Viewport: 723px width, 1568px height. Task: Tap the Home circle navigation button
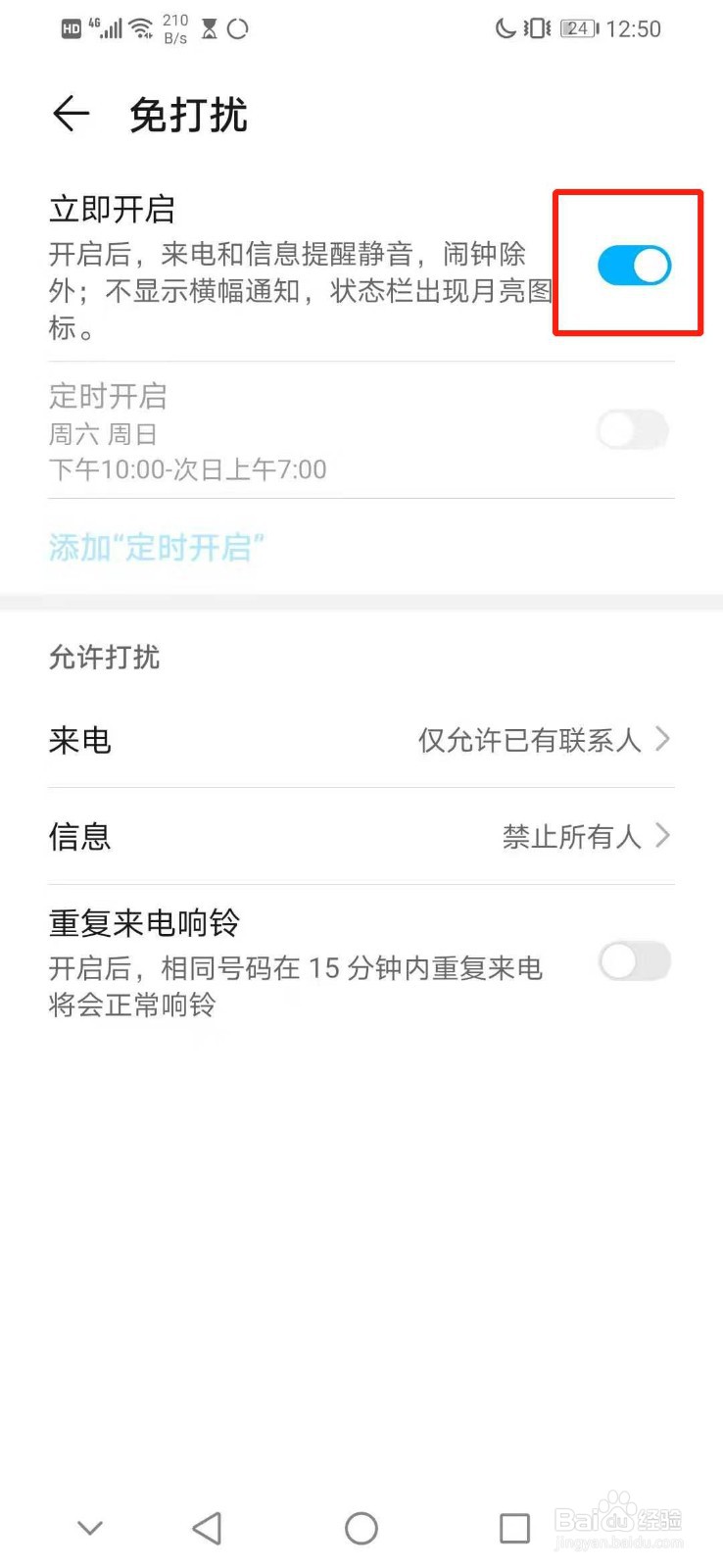click(361, 1527)
